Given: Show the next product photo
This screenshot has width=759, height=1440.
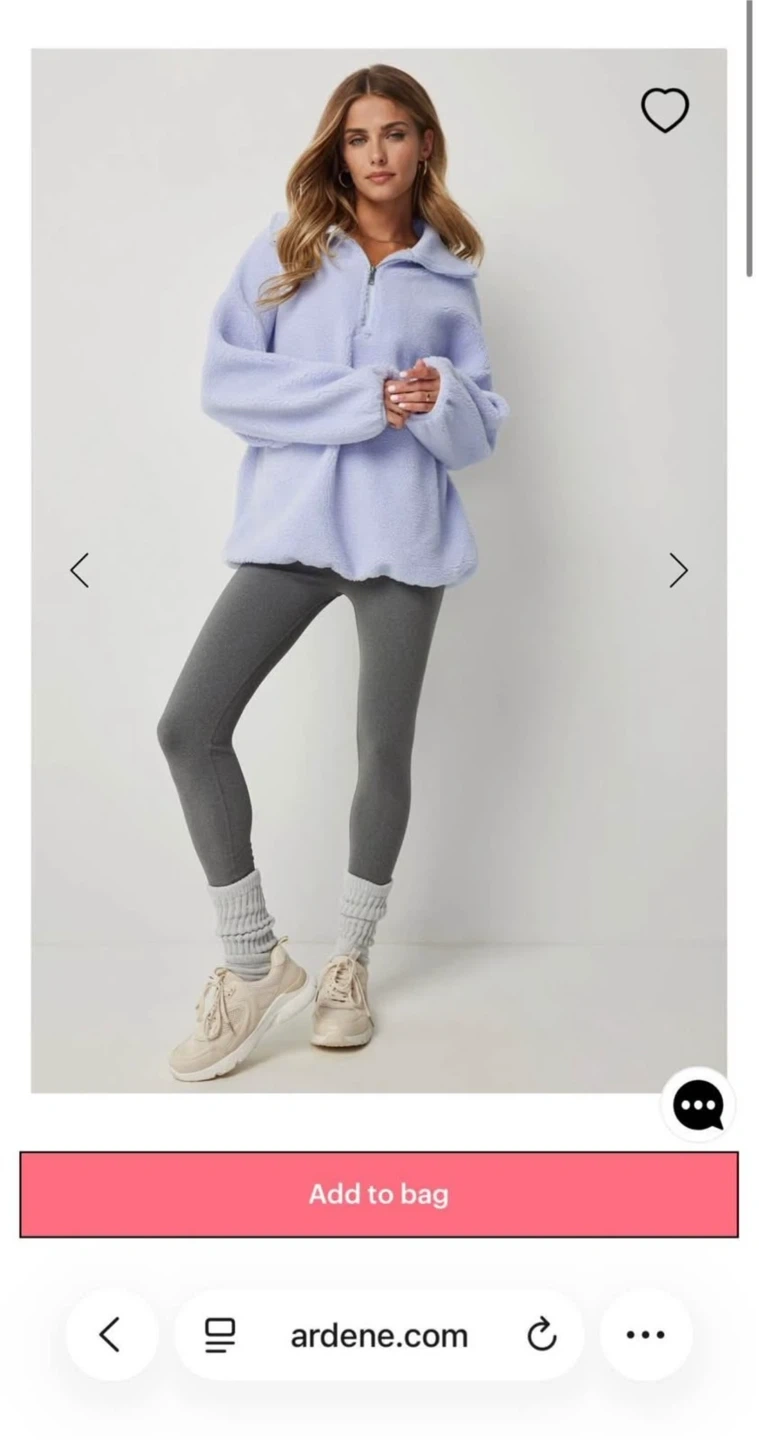Looking at the screenshot, I should [x=678, y=570].
